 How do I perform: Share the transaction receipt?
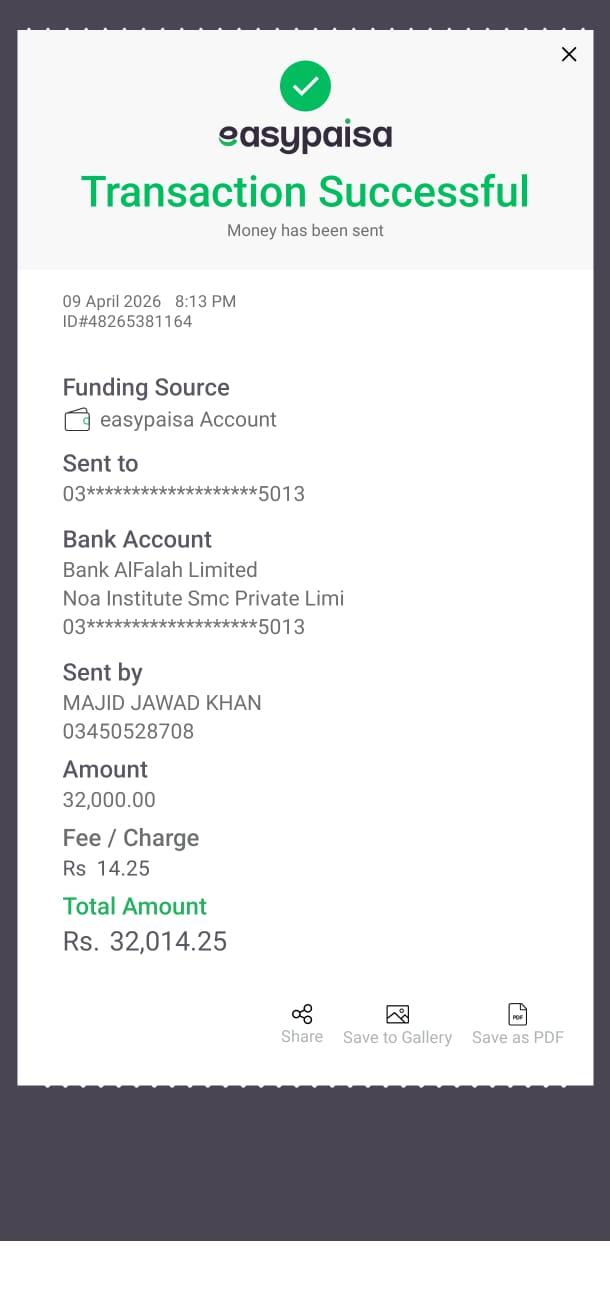pyautogui.click(x=302, y=1023)
